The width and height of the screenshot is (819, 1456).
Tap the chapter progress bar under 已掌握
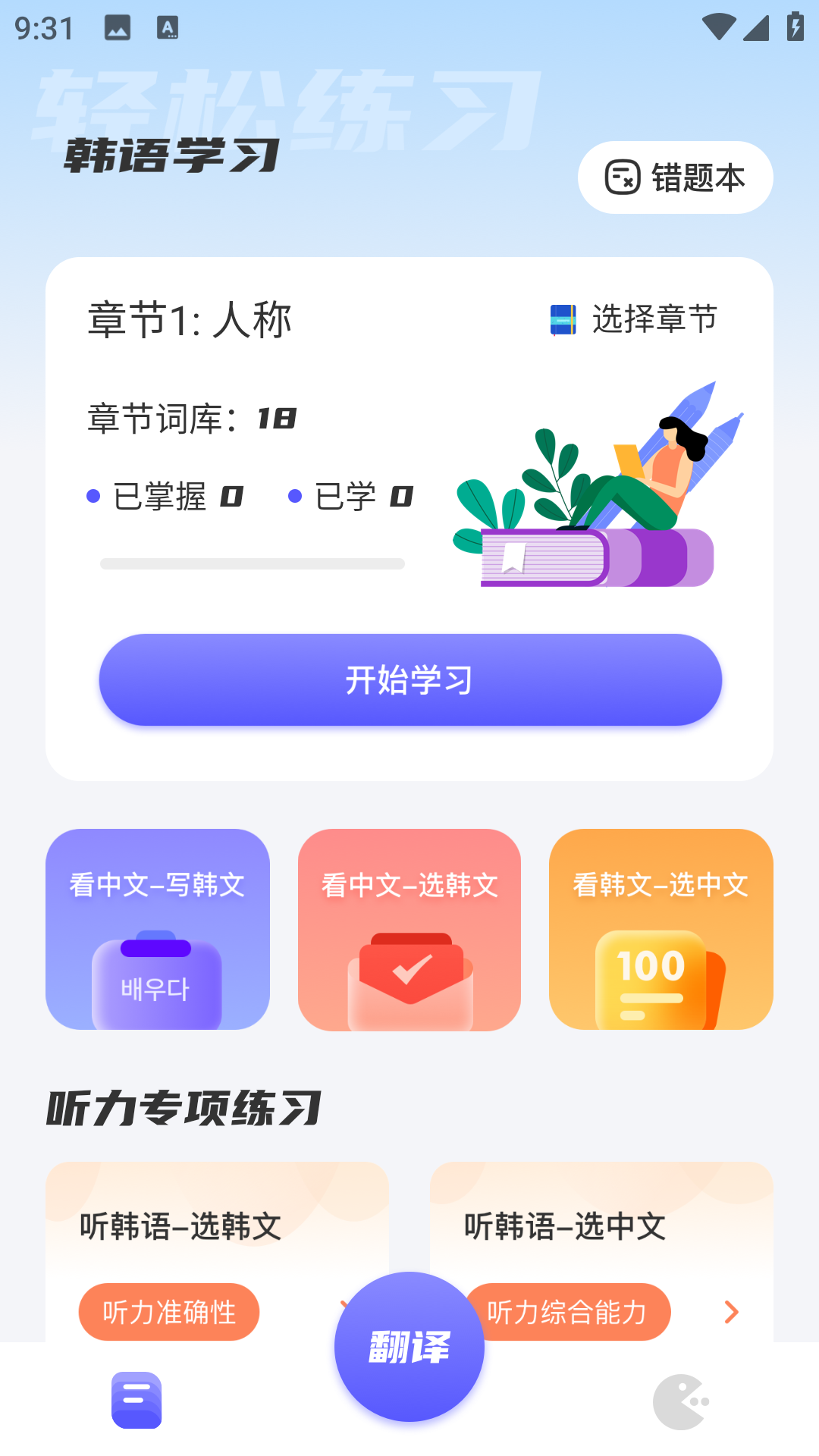253,564
